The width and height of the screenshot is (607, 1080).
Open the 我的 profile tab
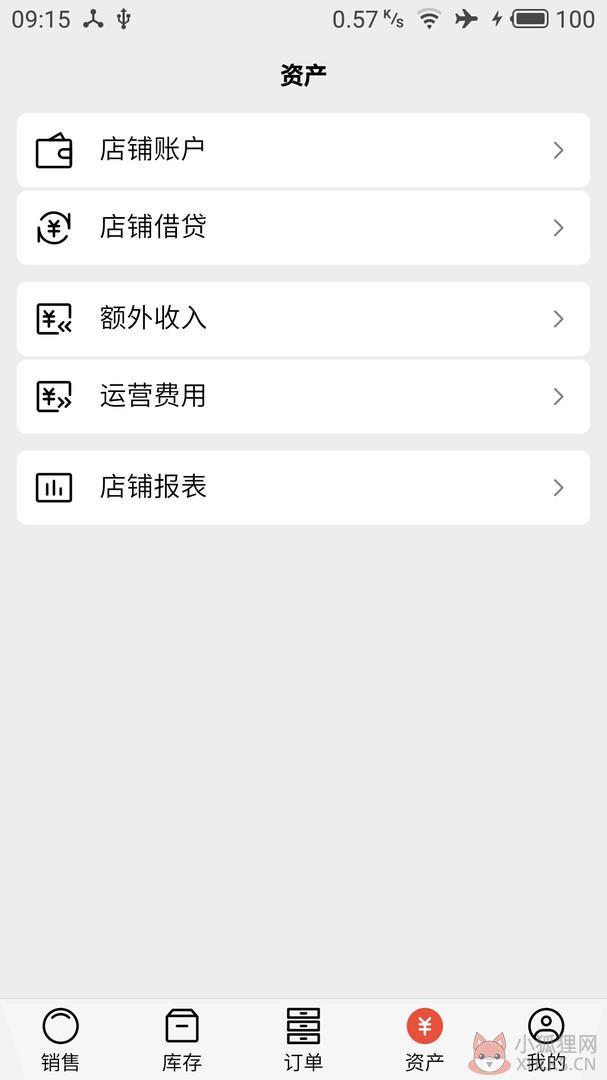tap(546, 1040)
